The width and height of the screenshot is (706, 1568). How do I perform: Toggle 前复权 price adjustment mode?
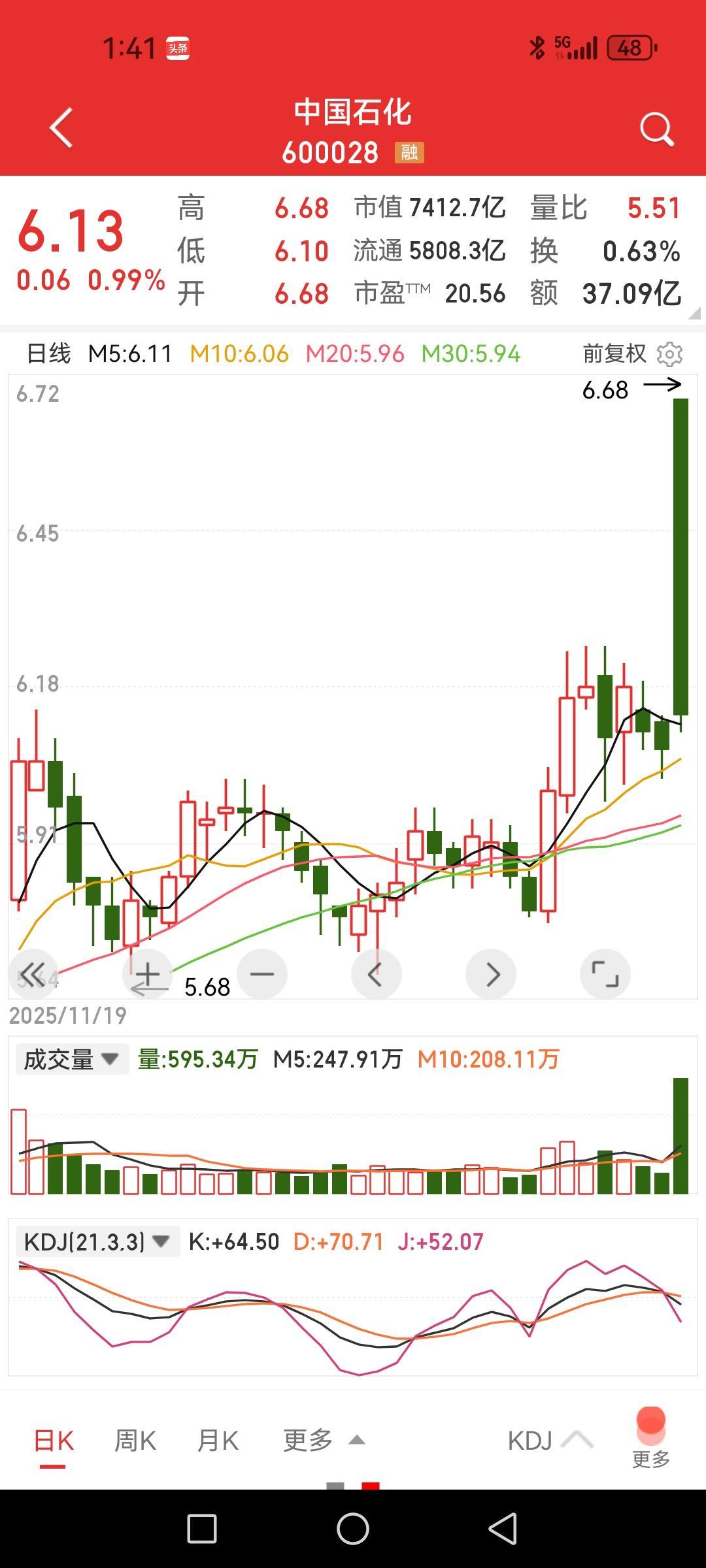(613, 353)
